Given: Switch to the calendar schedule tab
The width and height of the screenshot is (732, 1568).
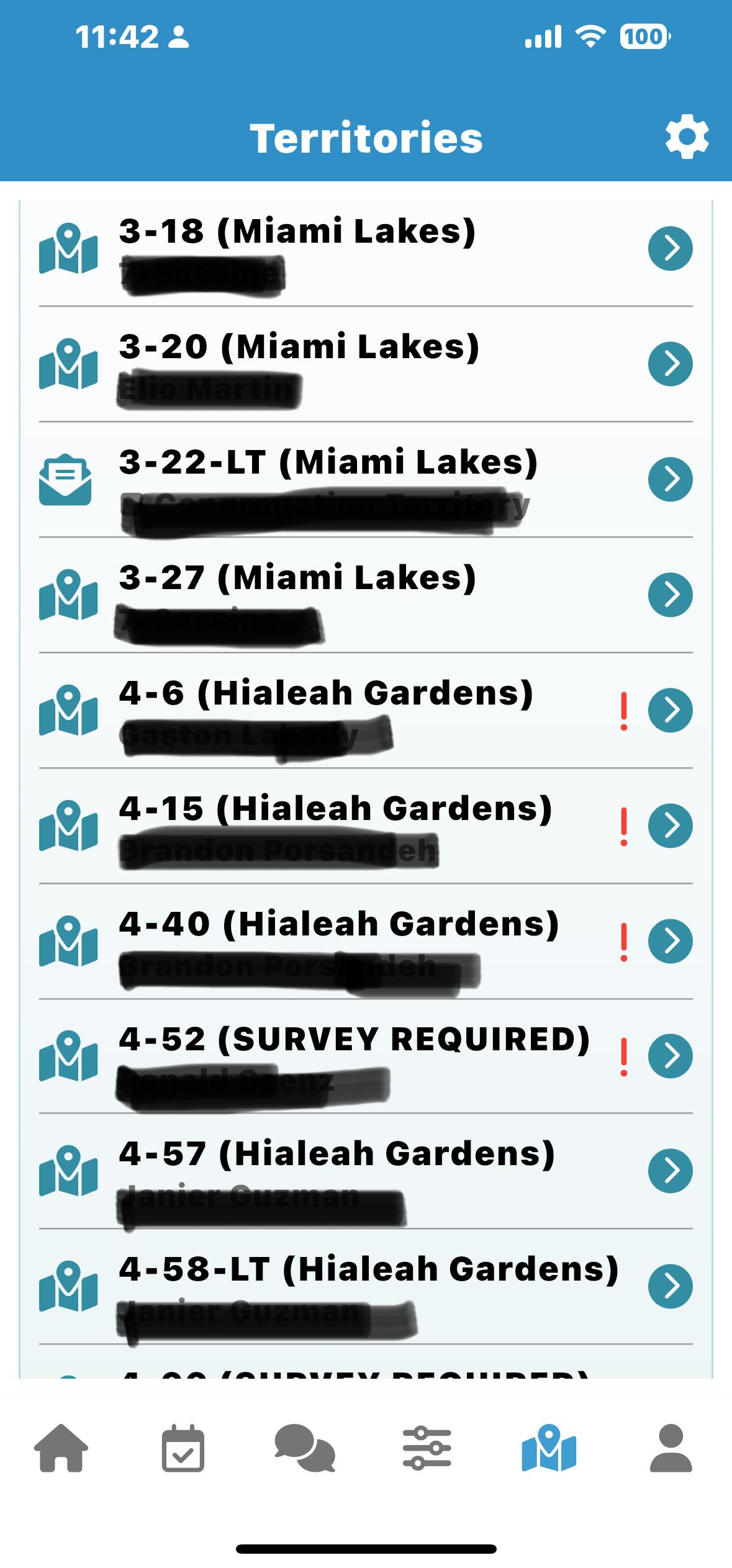Looking at the screenshot, I should 183,1448.
